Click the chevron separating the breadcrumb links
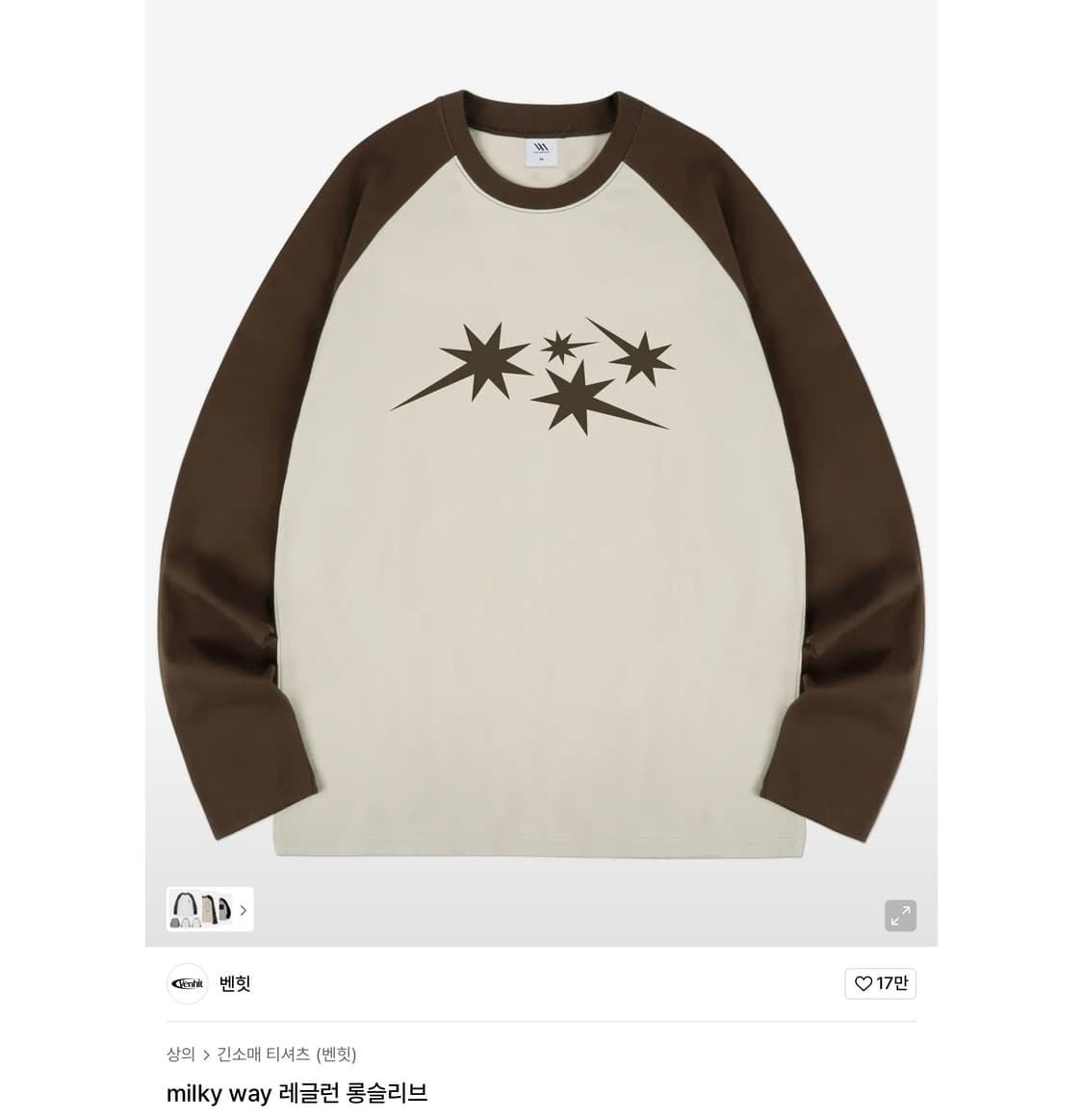1083x1120 pixels. point(205,1054)
